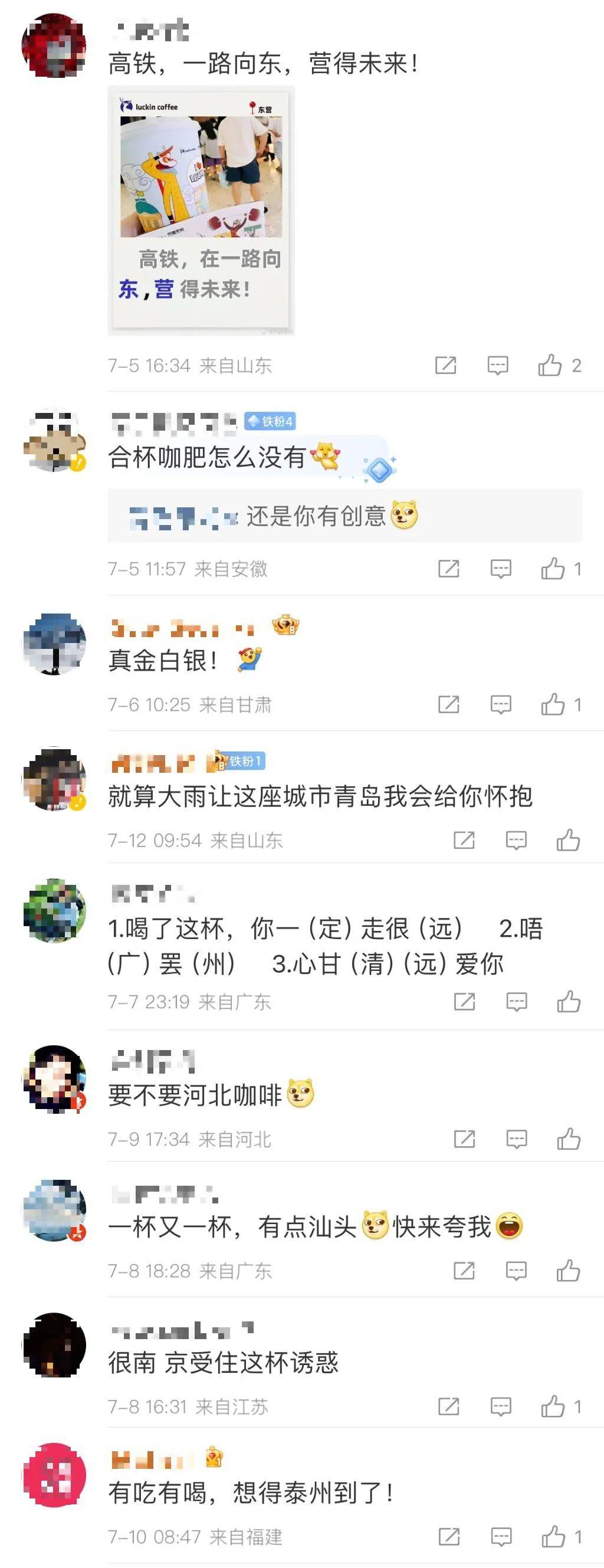
Task: Like the comment 有吃有喝，想得泰州到了
Action: tap(553, 1537)
